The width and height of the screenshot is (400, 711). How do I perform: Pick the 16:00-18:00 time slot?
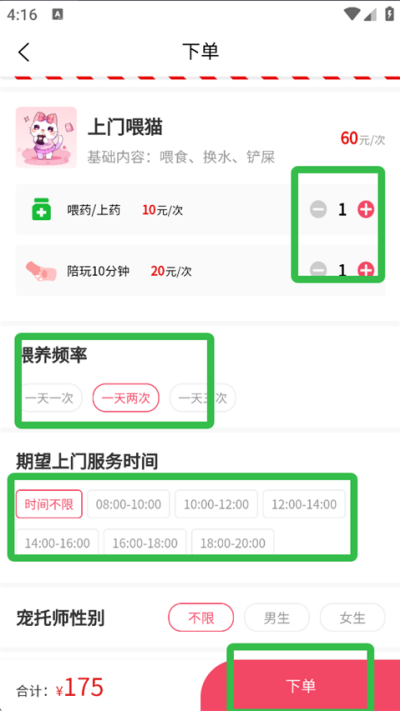(145, 542)
